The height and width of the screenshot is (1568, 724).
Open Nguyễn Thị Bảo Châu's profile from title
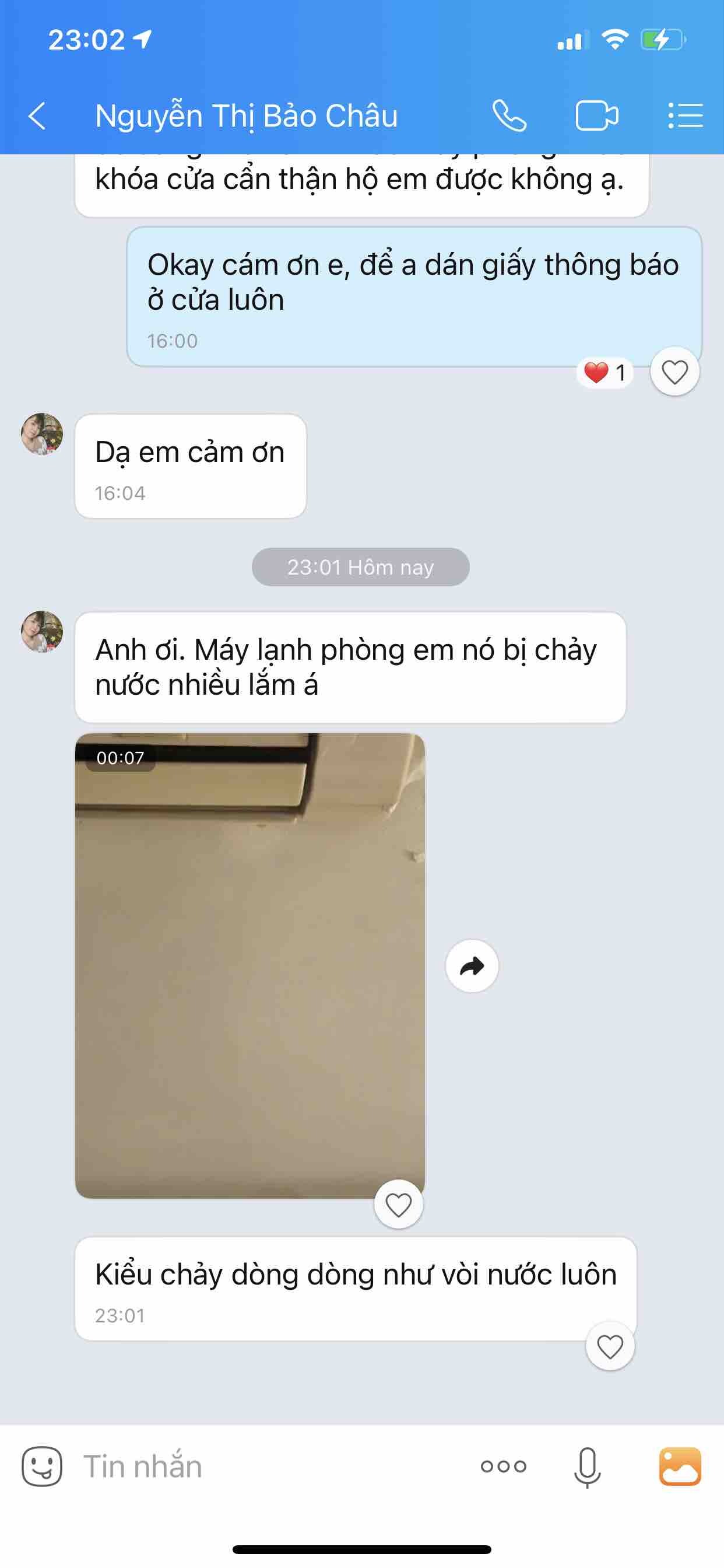pos(247,116)
